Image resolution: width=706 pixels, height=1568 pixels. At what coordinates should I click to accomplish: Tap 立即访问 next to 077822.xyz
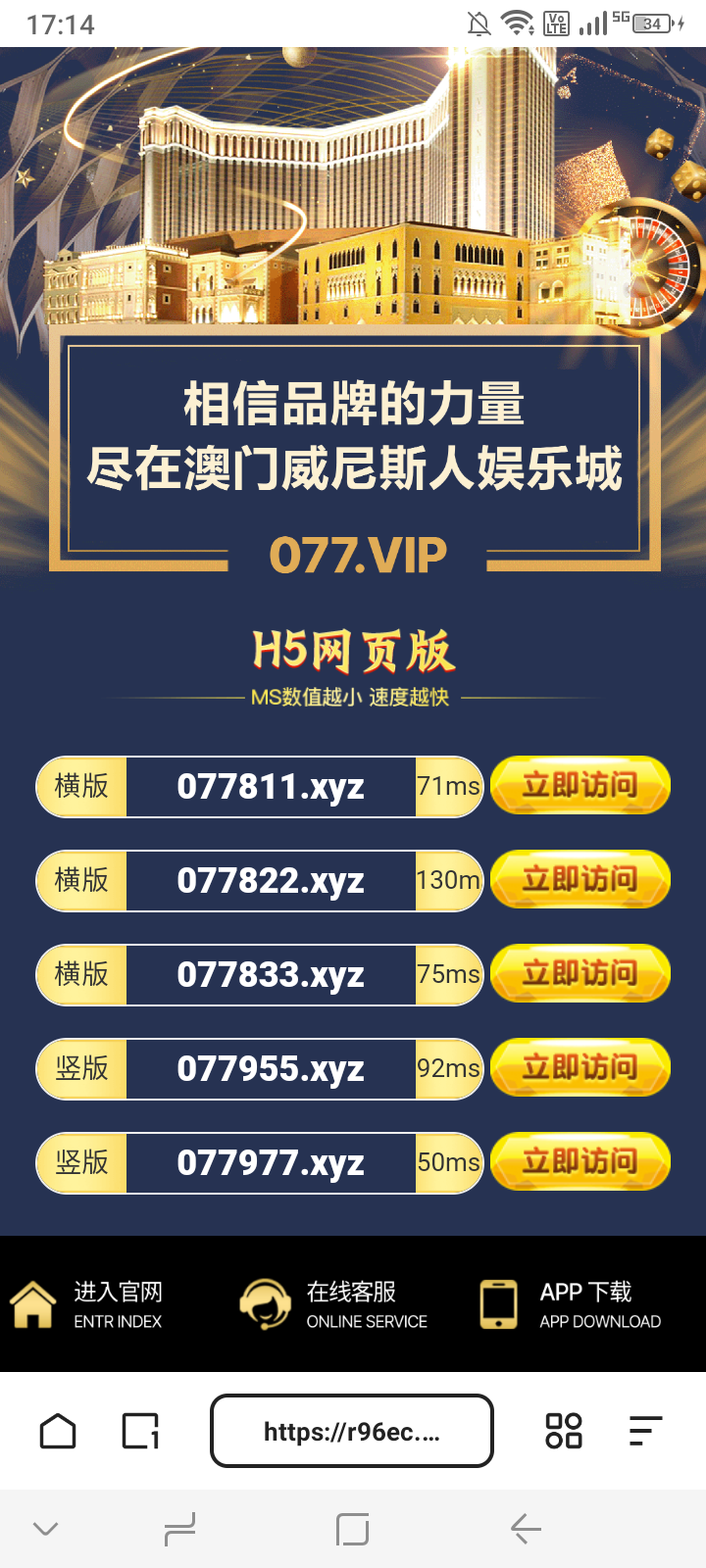[580, 880]
